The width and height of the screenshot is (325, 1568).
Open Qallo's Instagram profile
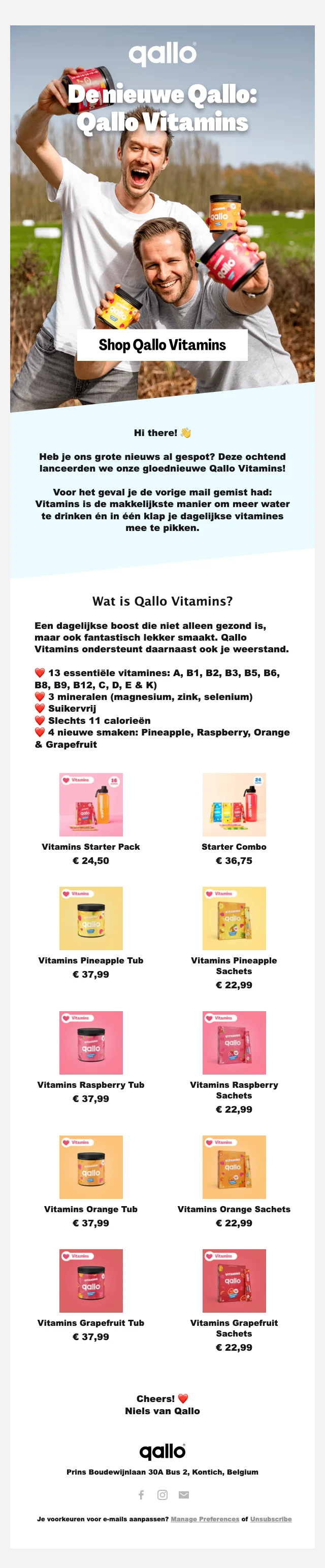tap(162, 1494)
